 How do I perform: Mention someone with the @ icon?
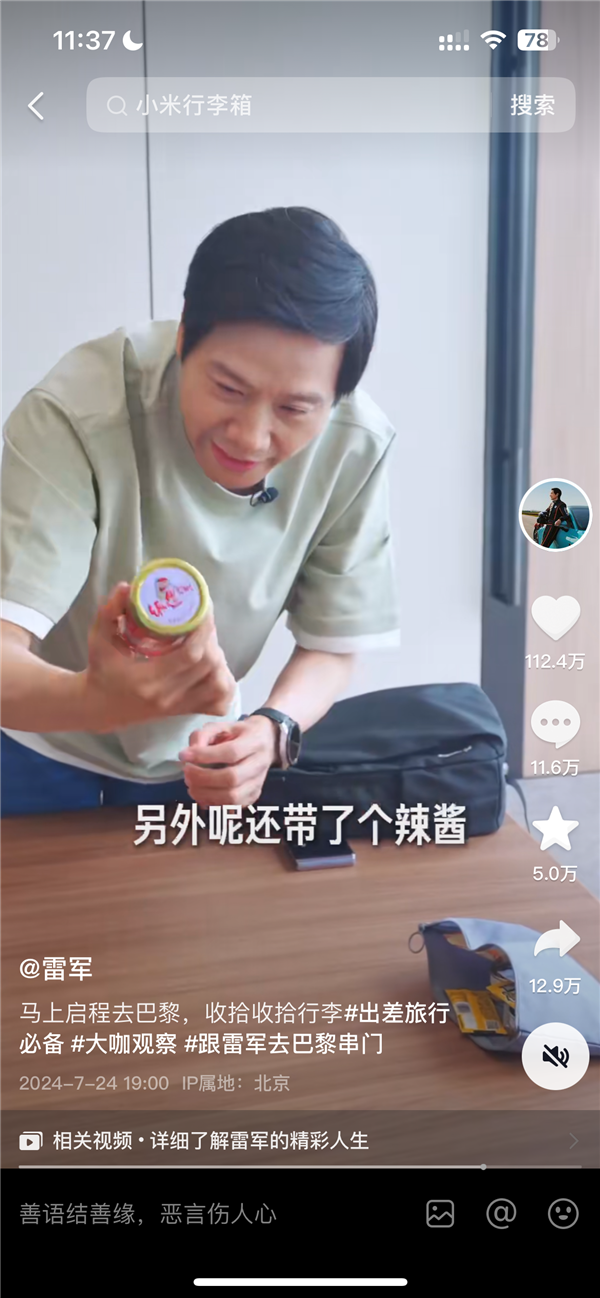(x=501, y=1214)
